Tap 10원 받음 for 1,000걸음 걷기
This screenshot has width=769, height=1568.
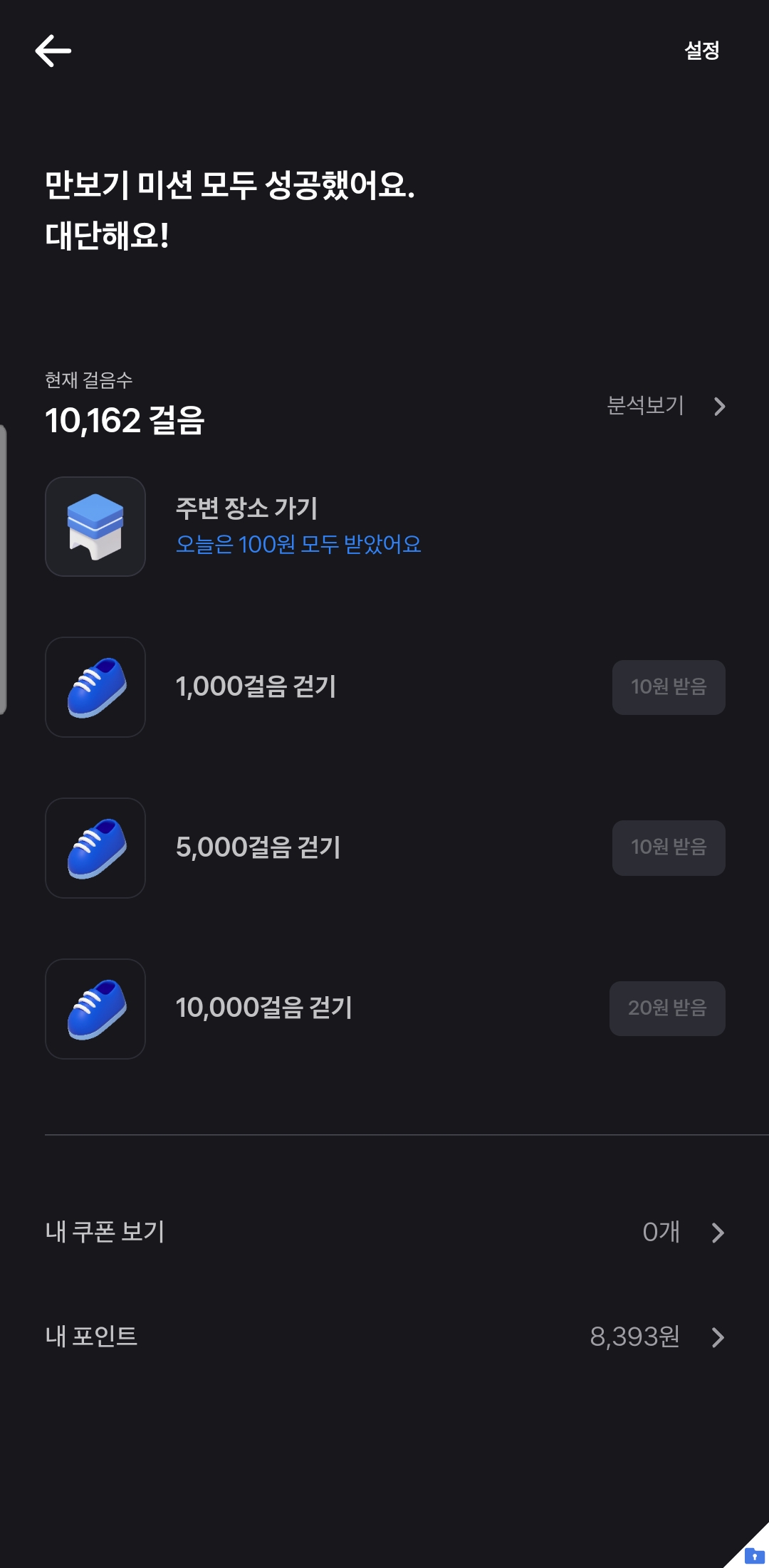pos(669,687)
